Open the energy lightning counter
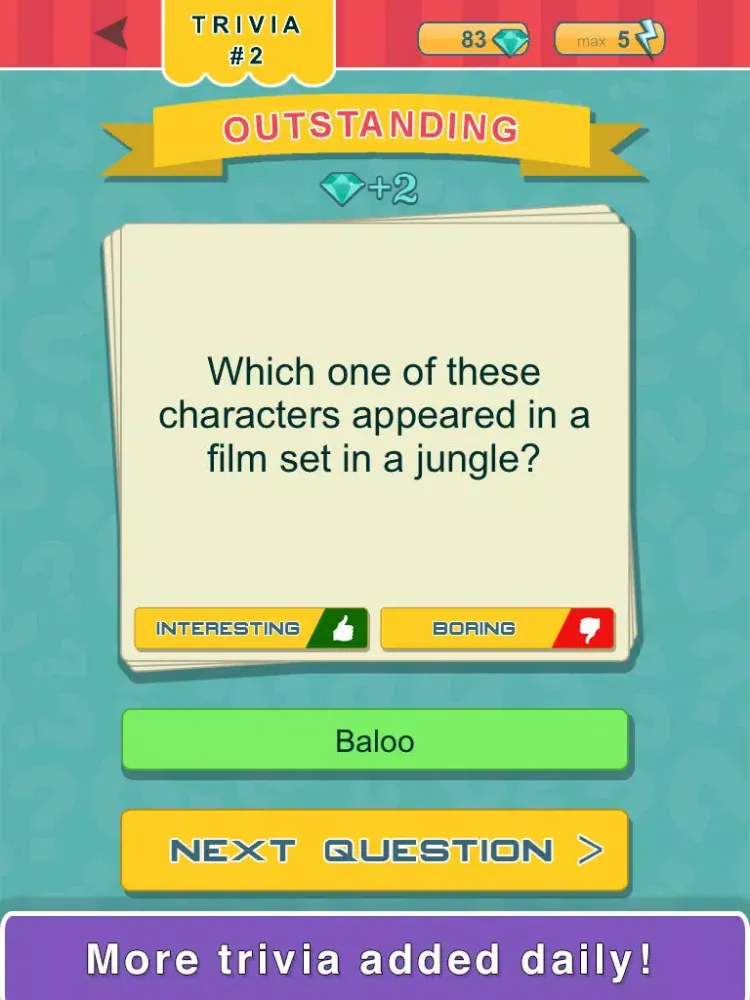Viewport: 750px width, 1000px height. point(609,40)
